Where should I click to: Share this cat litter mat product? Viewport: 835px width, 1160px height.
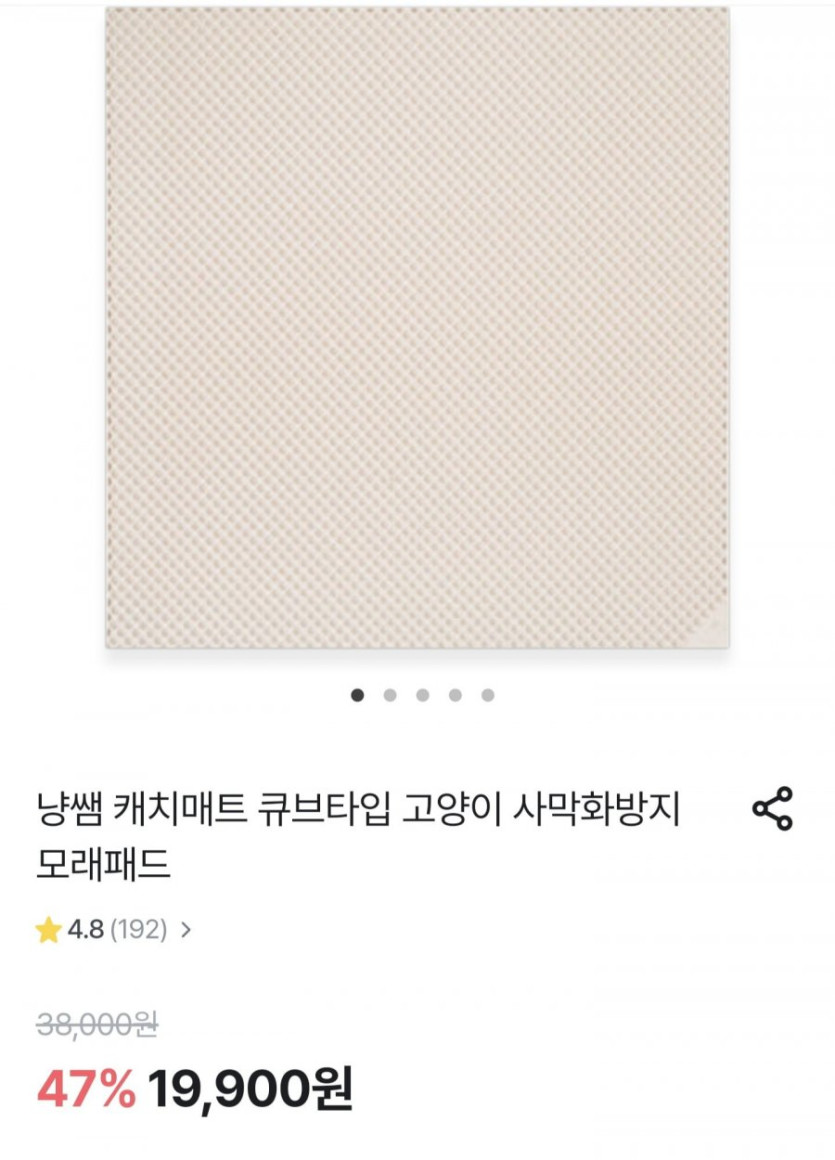point(772,808)
